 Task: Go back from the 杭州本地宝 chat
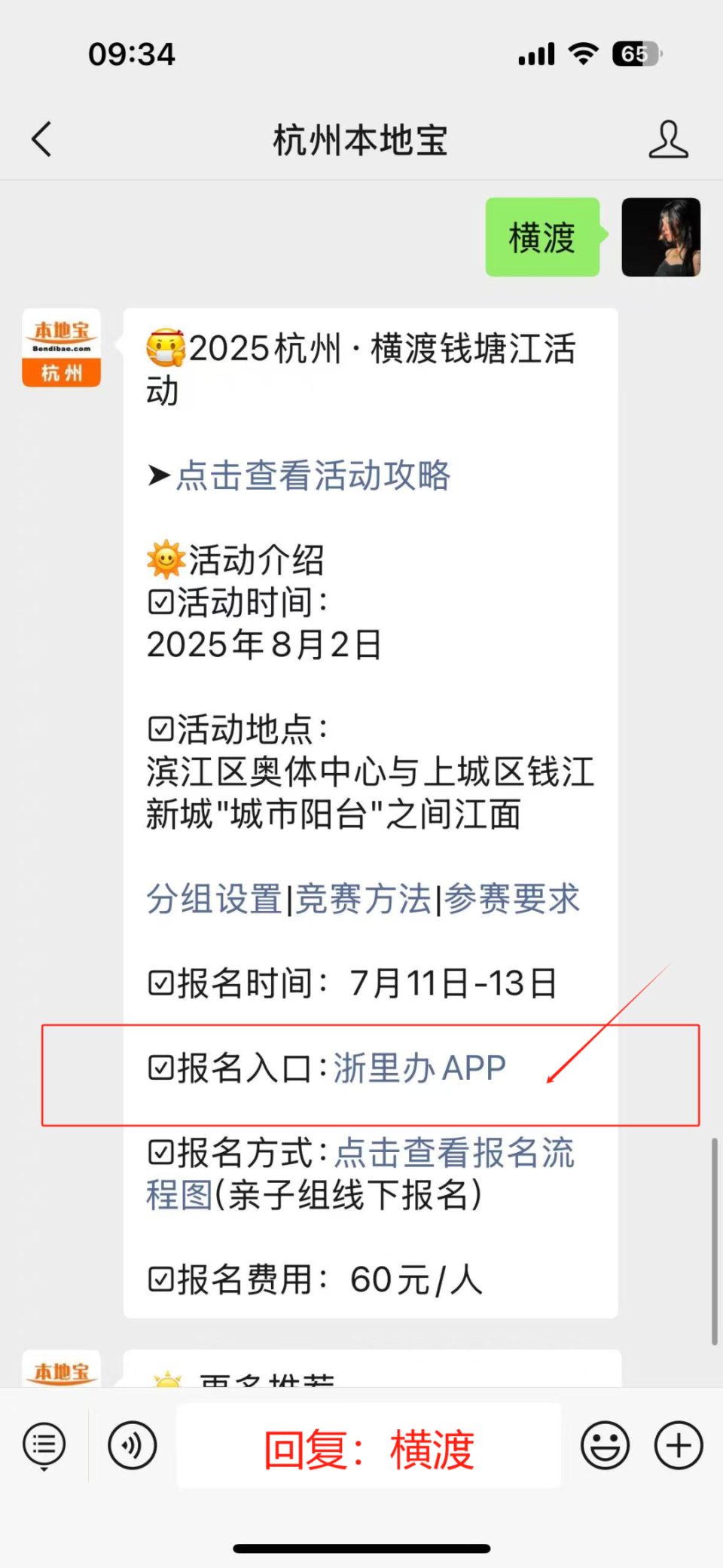(x=42, y=139)
